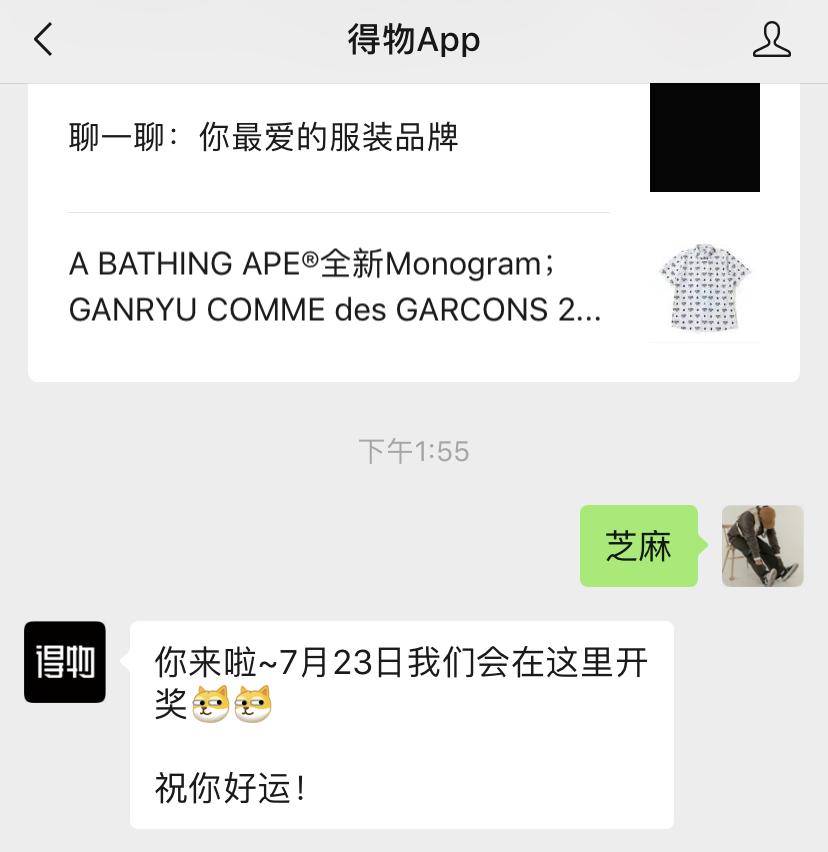The height and width of the screenshot is (852, 828).
Task: Select the chat title 得物App
Action: click(x=414, y=41)
